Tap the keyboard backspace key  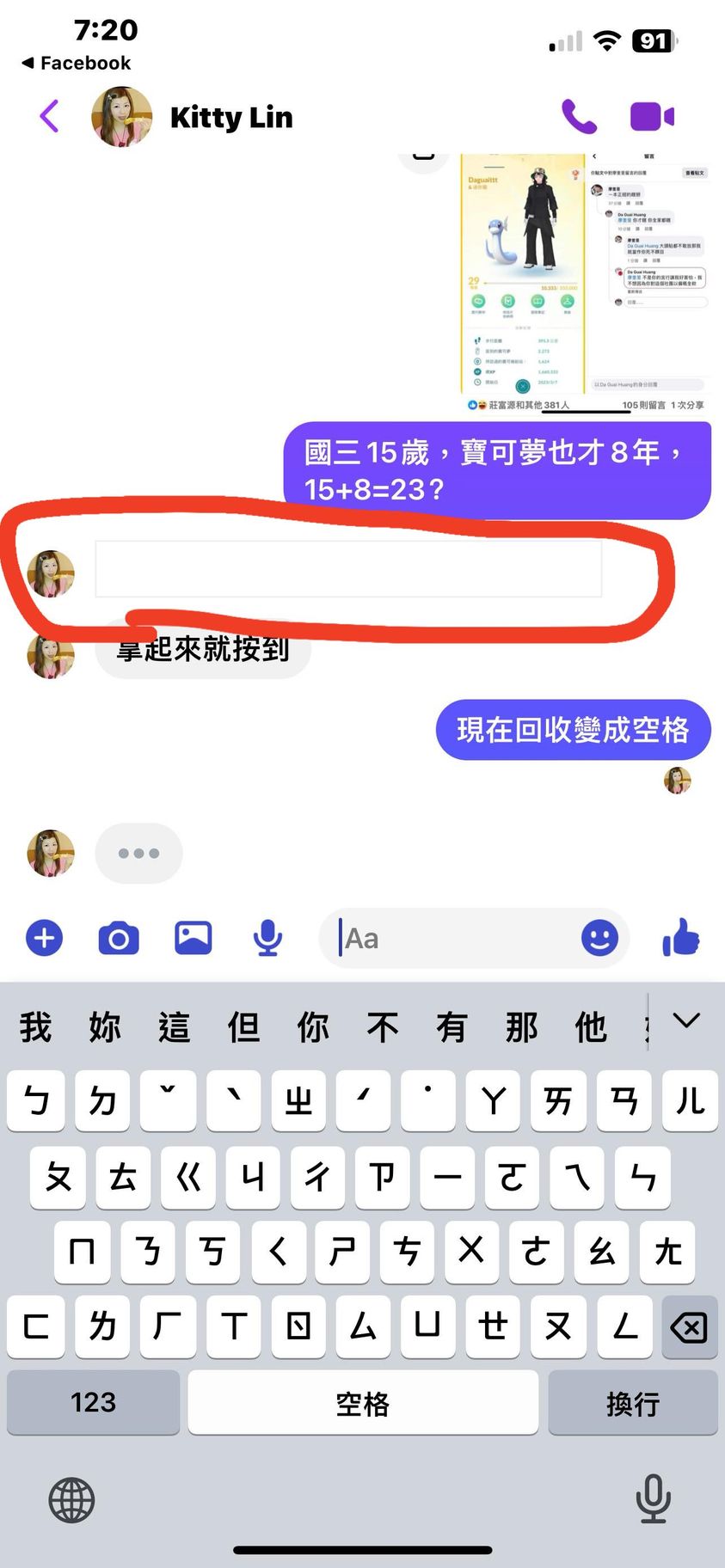689,1326
